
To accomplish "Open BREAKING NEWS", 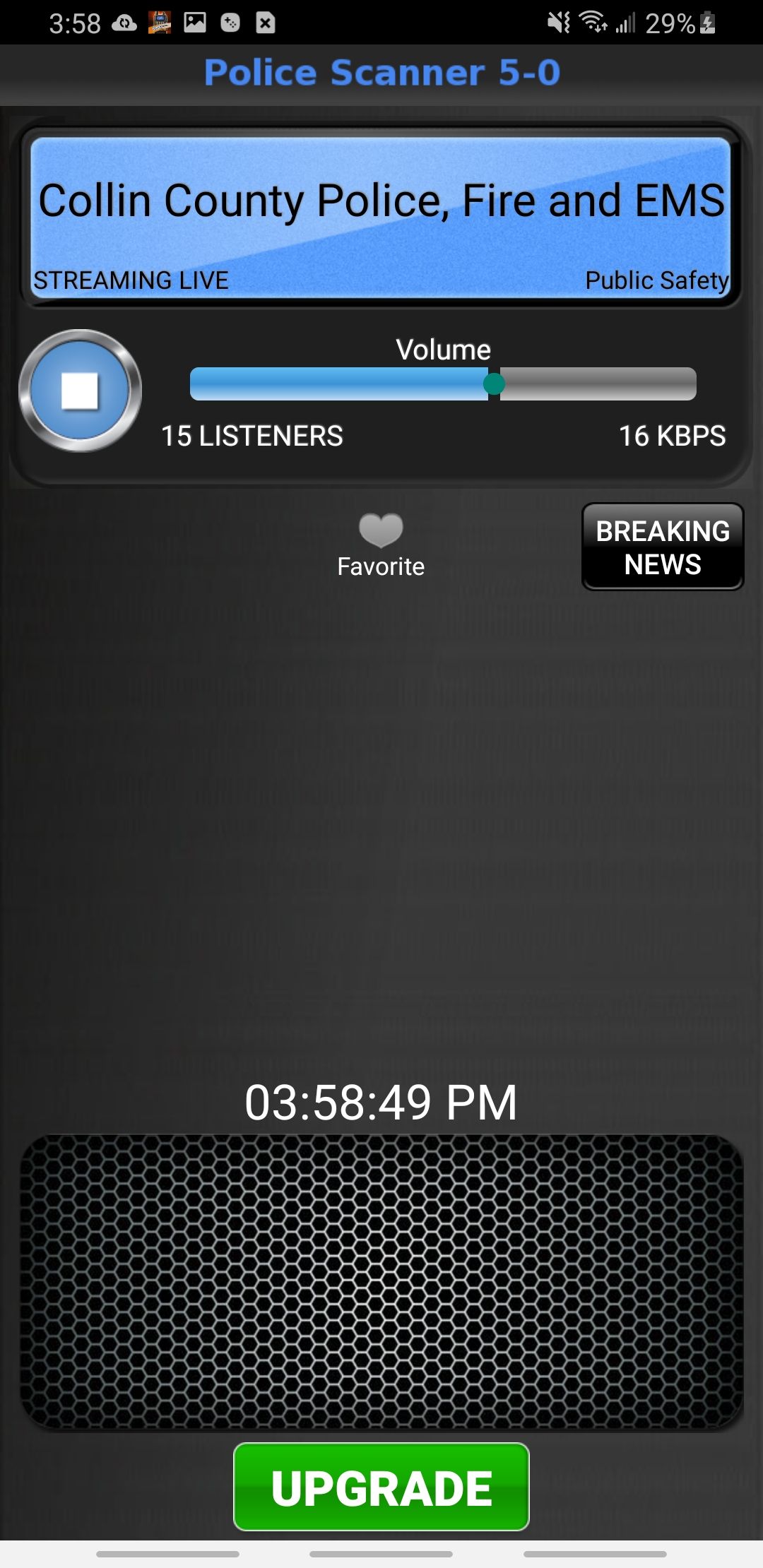I will click(x=662, y=547).
